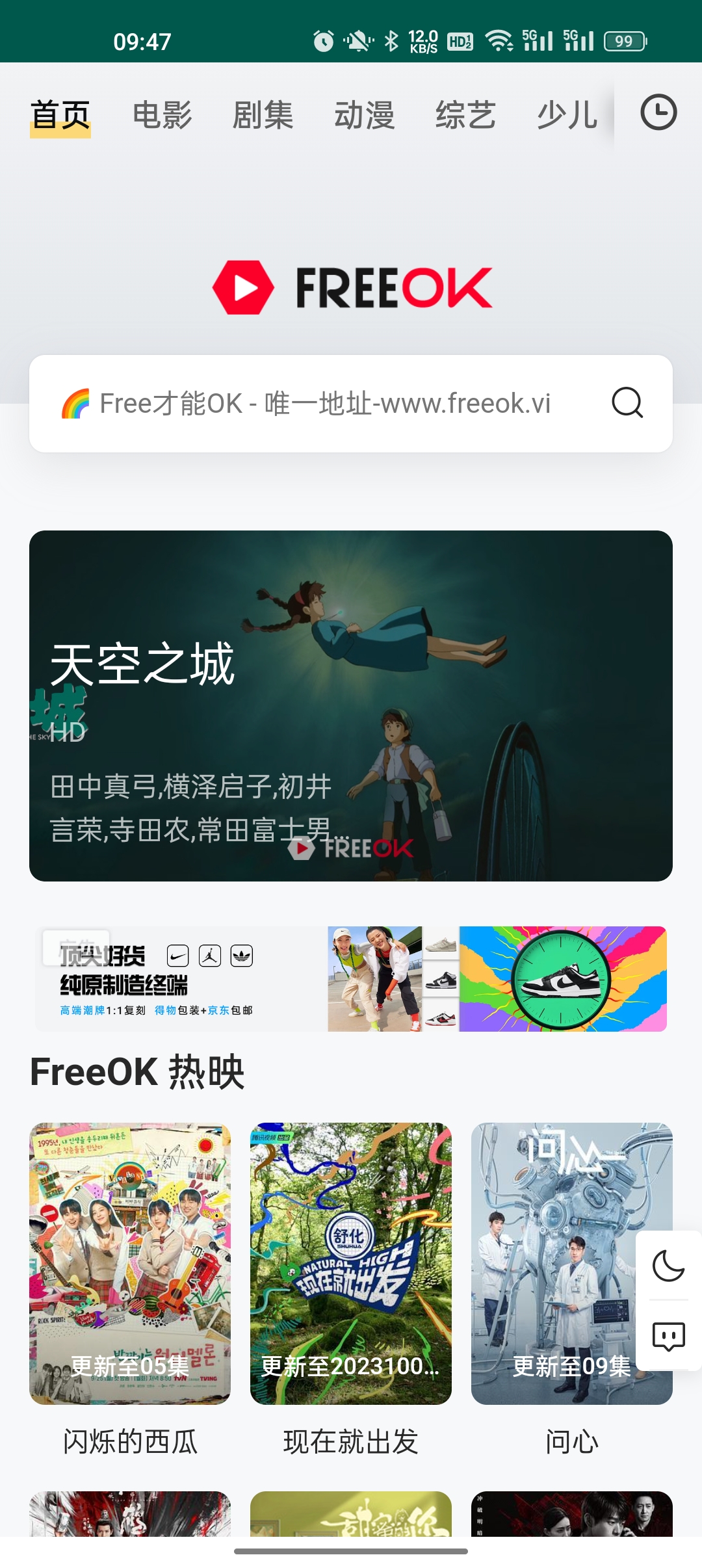Switch to the 电影 tab

(161, 114)
